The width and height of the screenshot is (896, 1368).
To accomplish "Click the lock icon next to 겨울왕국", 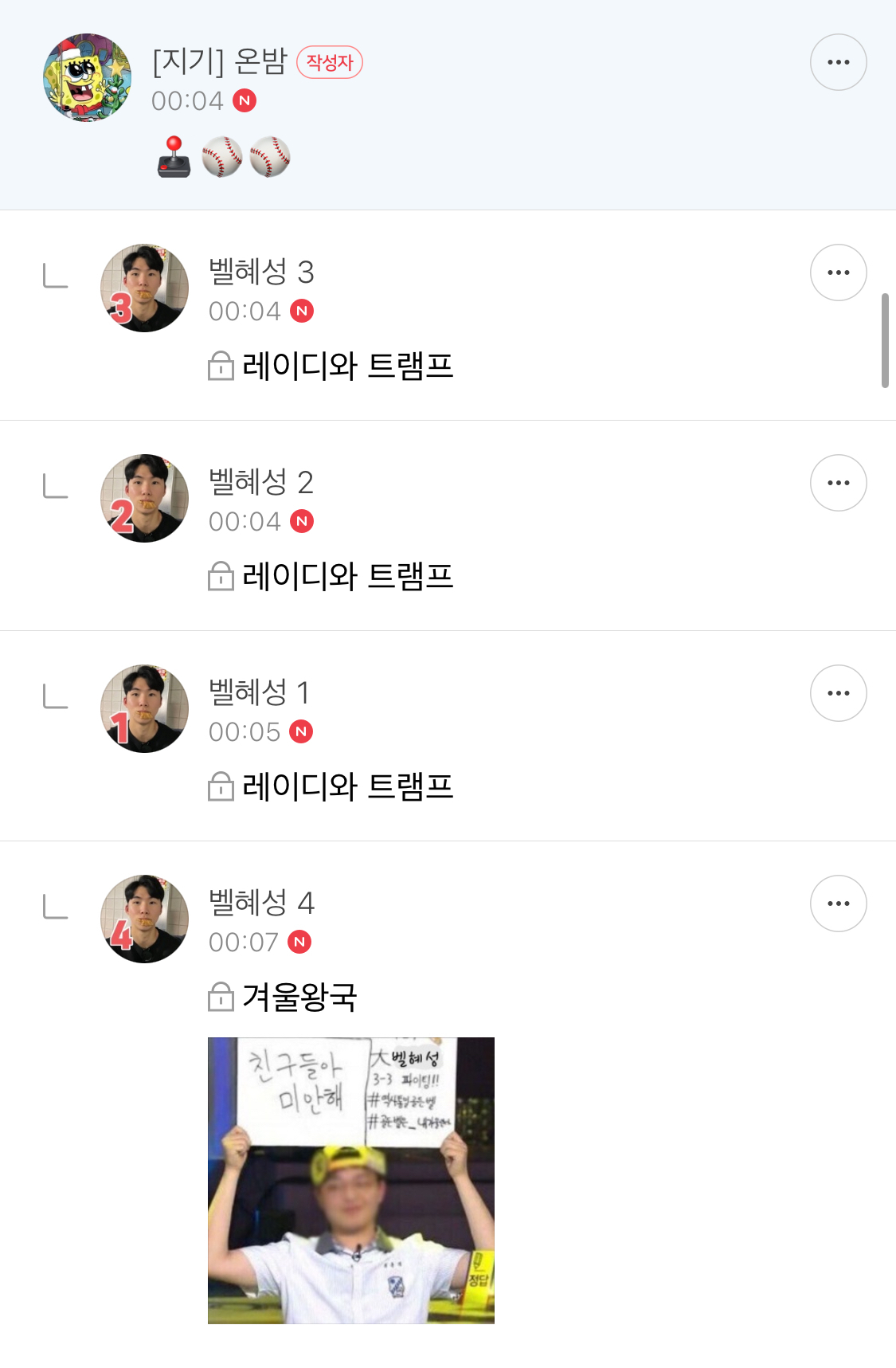I will click(220, 996).
